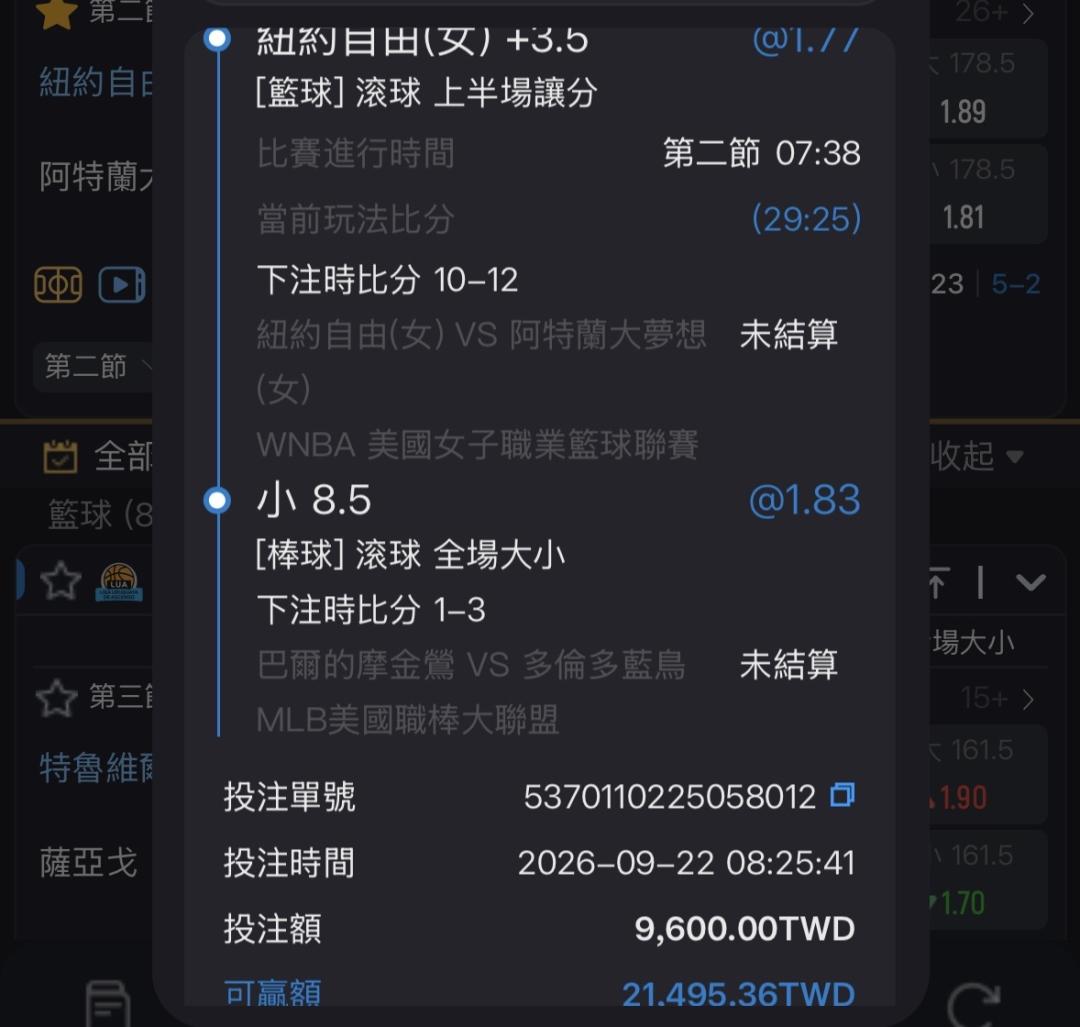Collapse the list with 收起
This screenshot has height=1027, width=1080.
tap(977, 456)
